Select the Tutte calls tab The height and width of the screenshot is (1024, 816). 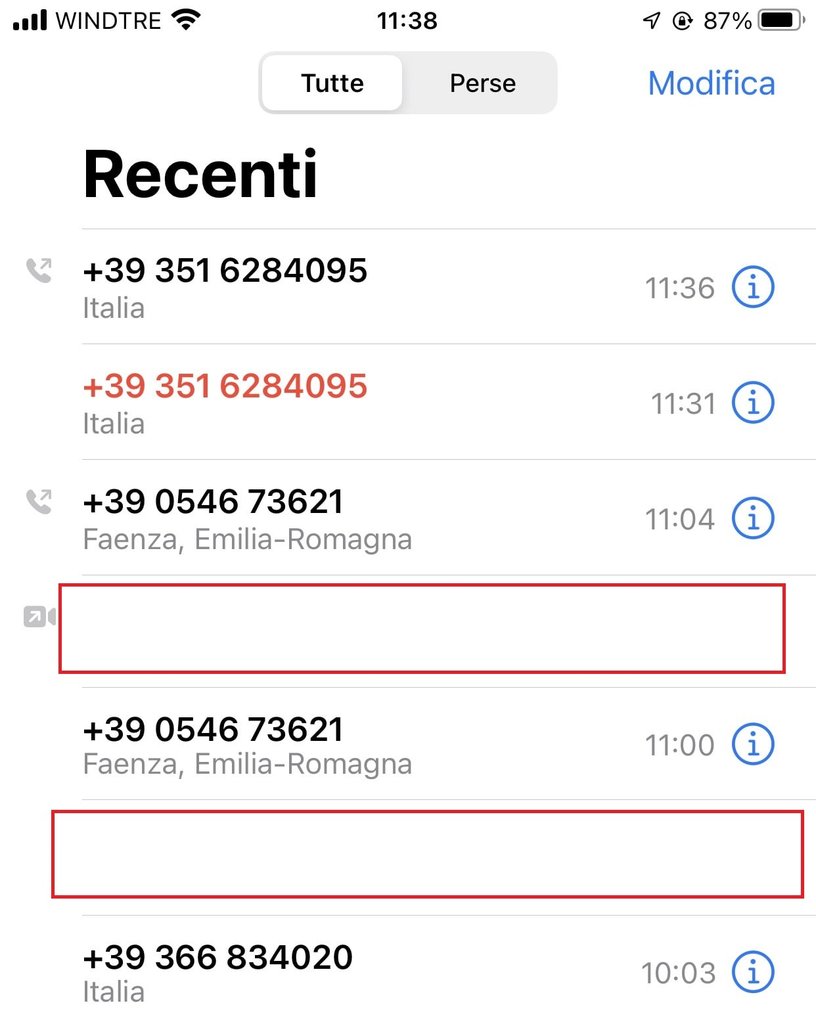[332, 83]
